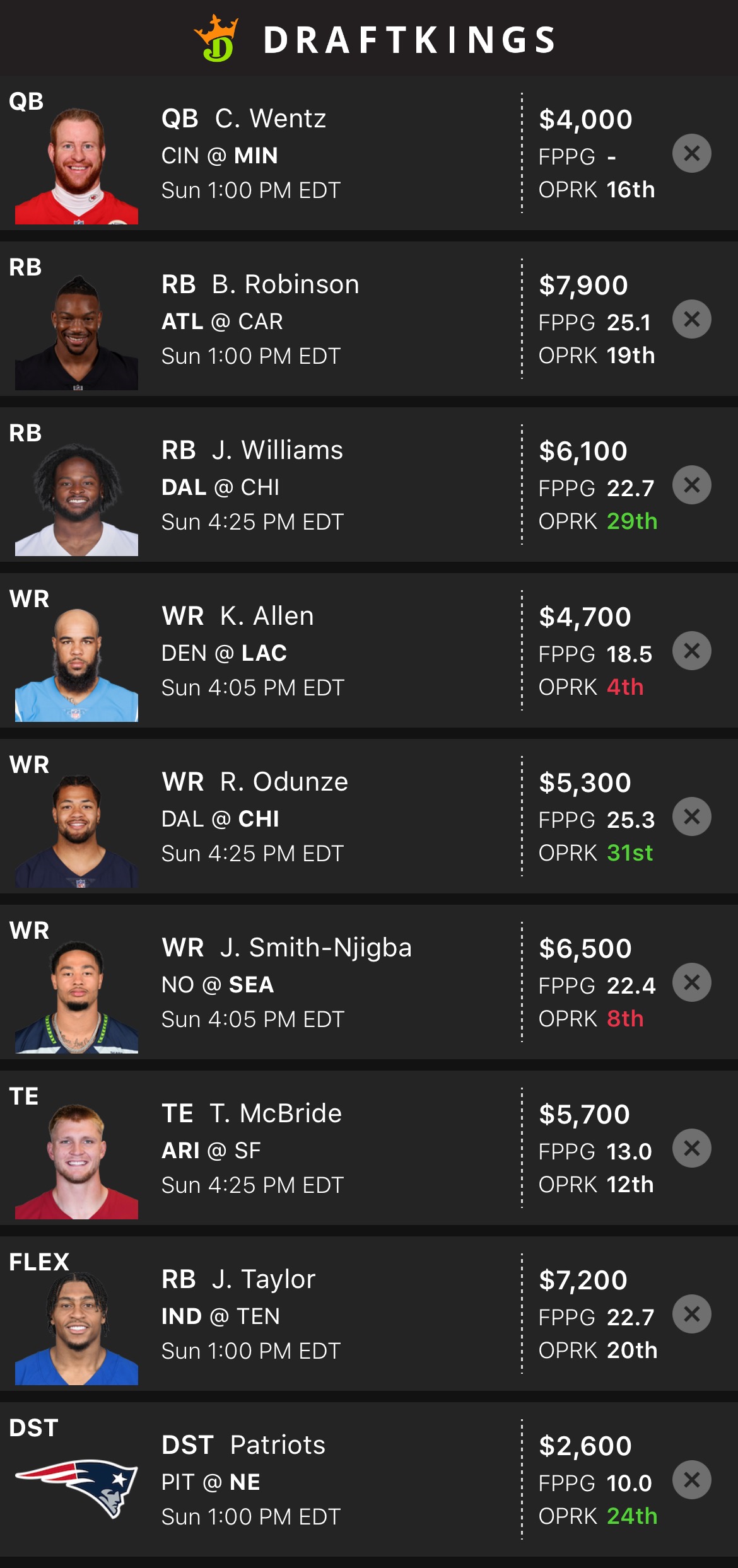This screenshot has width=738, height=1568.
Task: Remove J. Taylor from the FLEX slot
Action: [x=691, y=1315]
